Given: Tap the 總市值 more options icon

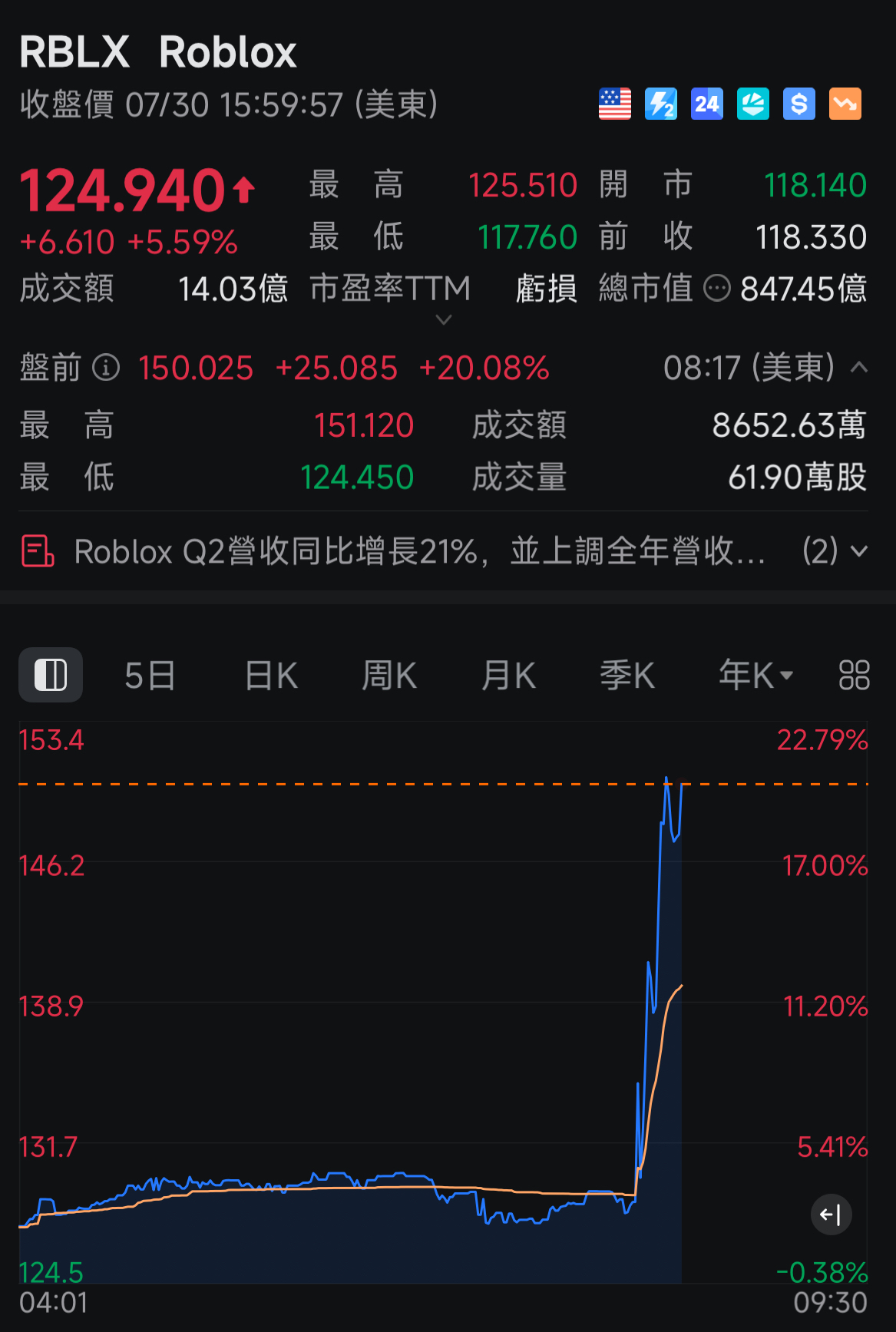Looking at the screenshot, I should coord(717,289).
